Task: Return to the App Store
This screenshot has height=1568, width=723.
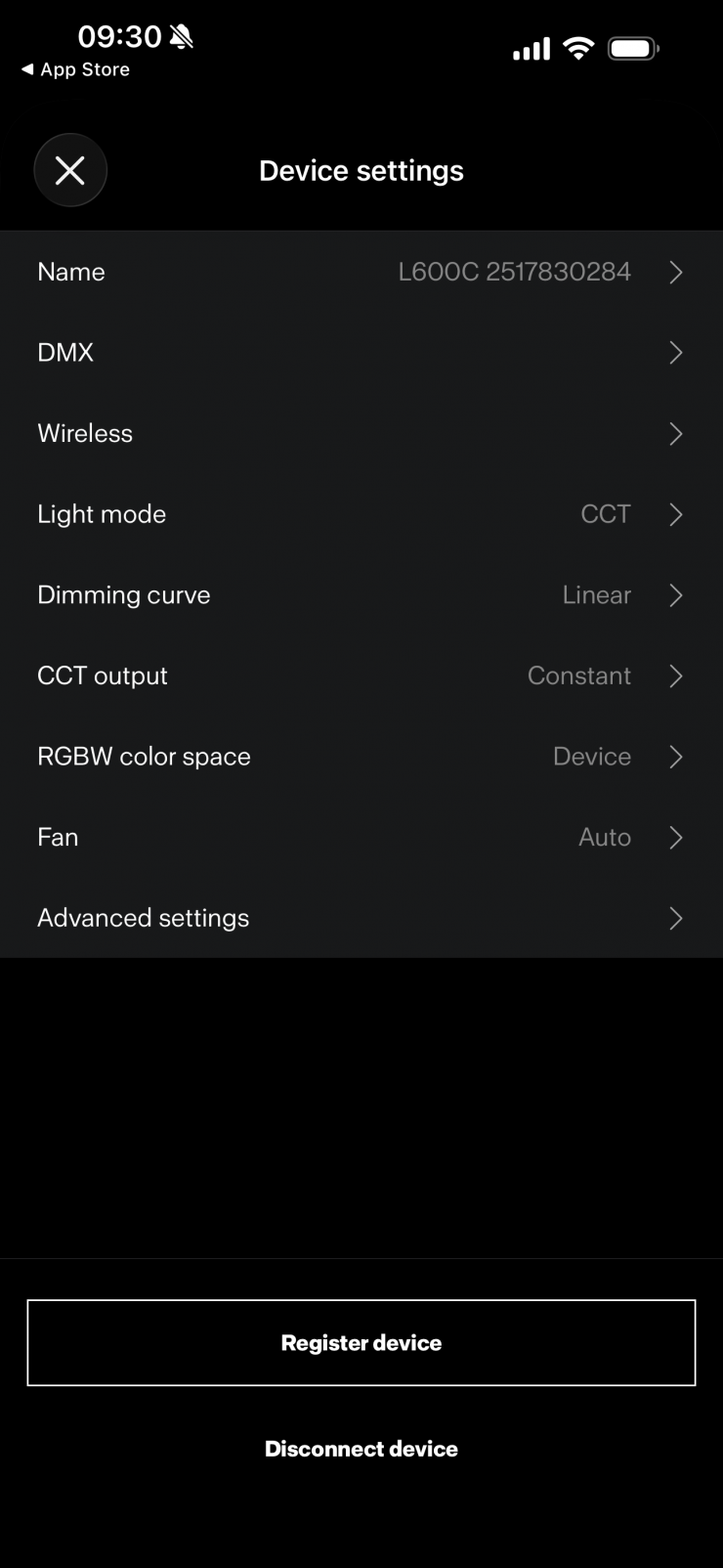Action: tap(76, 69)
